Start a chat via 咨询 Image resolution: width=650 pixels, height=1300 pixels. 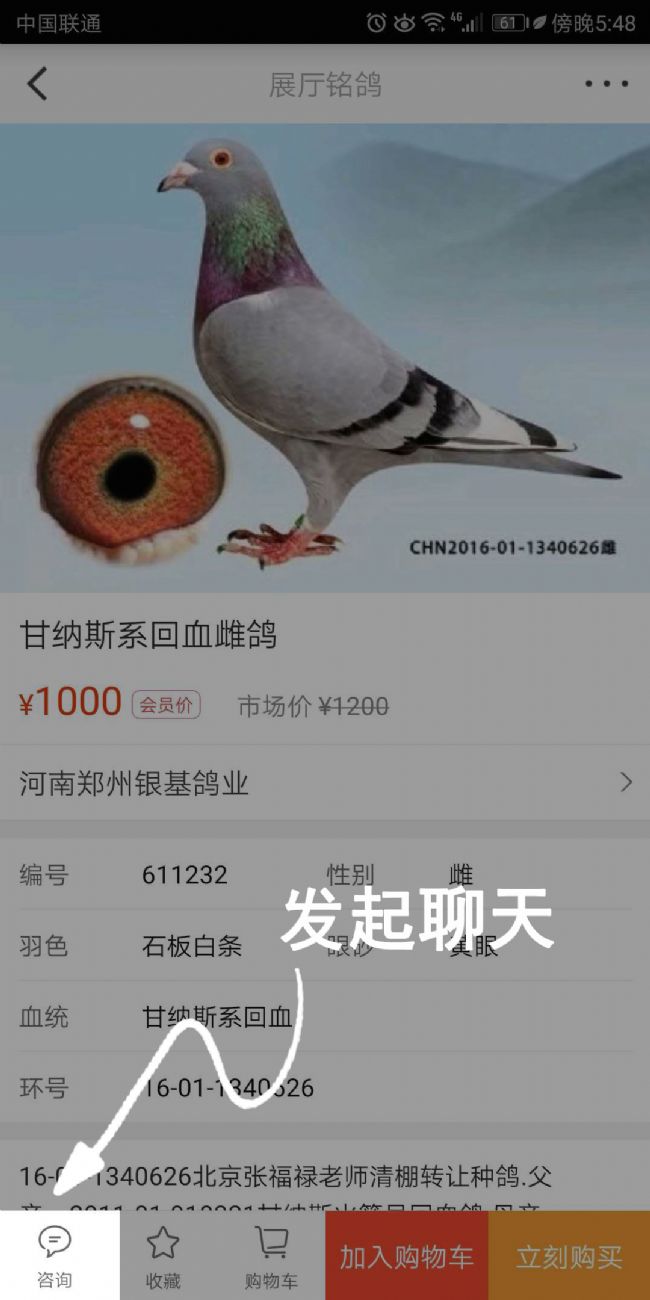(55, 1256)
